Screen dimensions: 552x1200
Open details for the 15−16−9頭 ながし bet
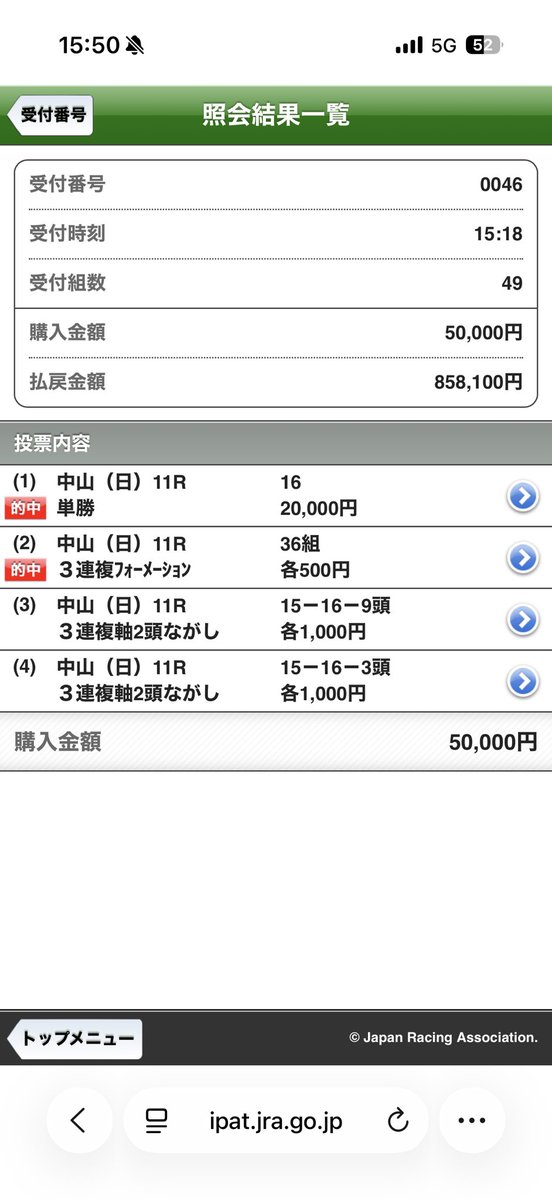(x=523, y=620)
